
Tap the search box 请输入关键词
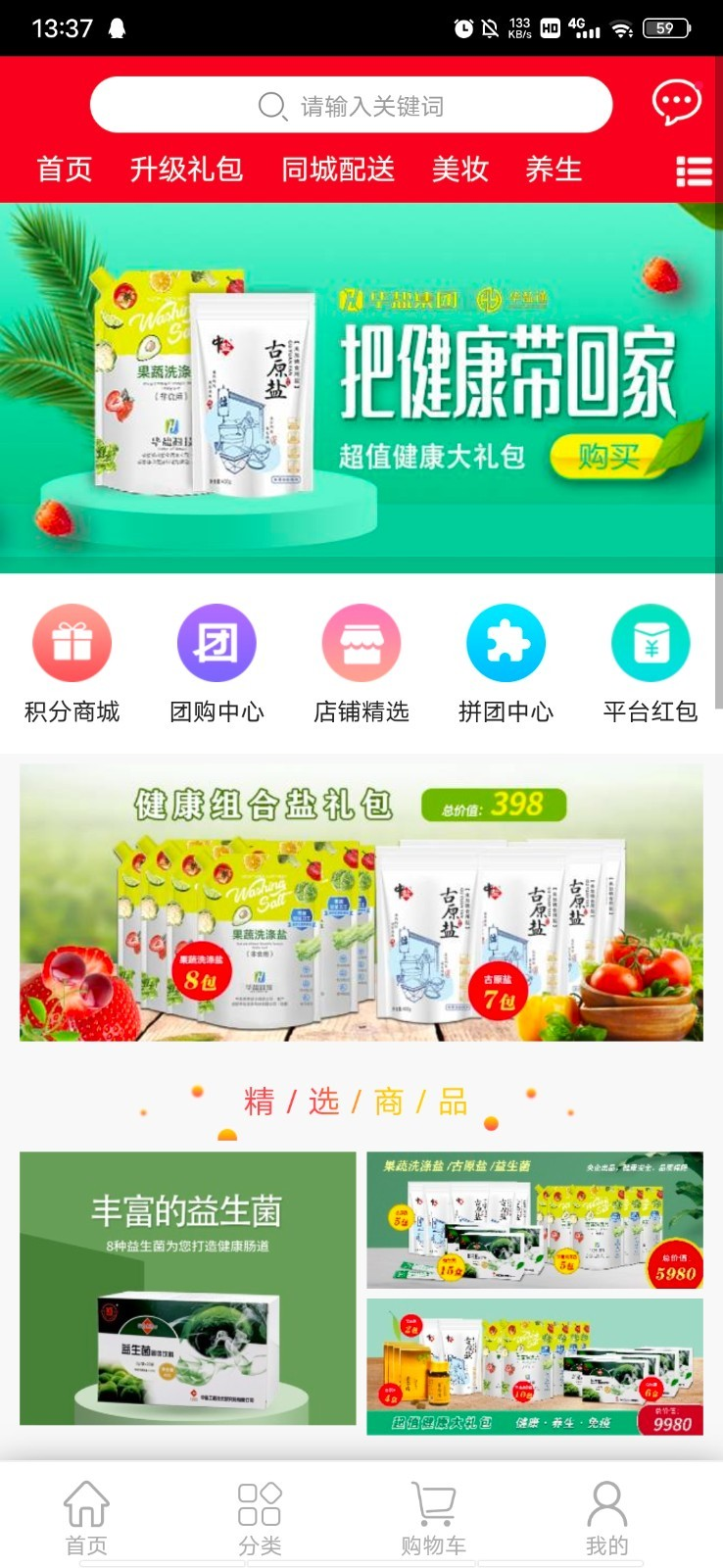[x=351, y=105]
